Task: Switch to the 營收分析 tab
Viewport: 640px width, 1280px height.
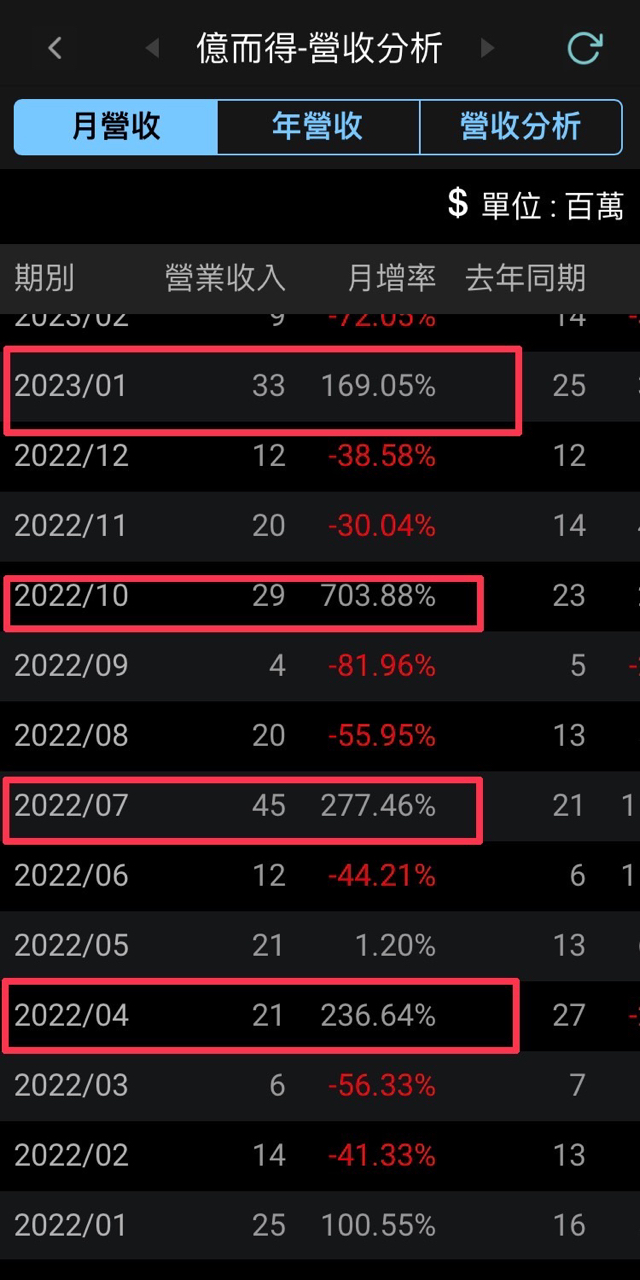Action: click(x=520, y=127)
